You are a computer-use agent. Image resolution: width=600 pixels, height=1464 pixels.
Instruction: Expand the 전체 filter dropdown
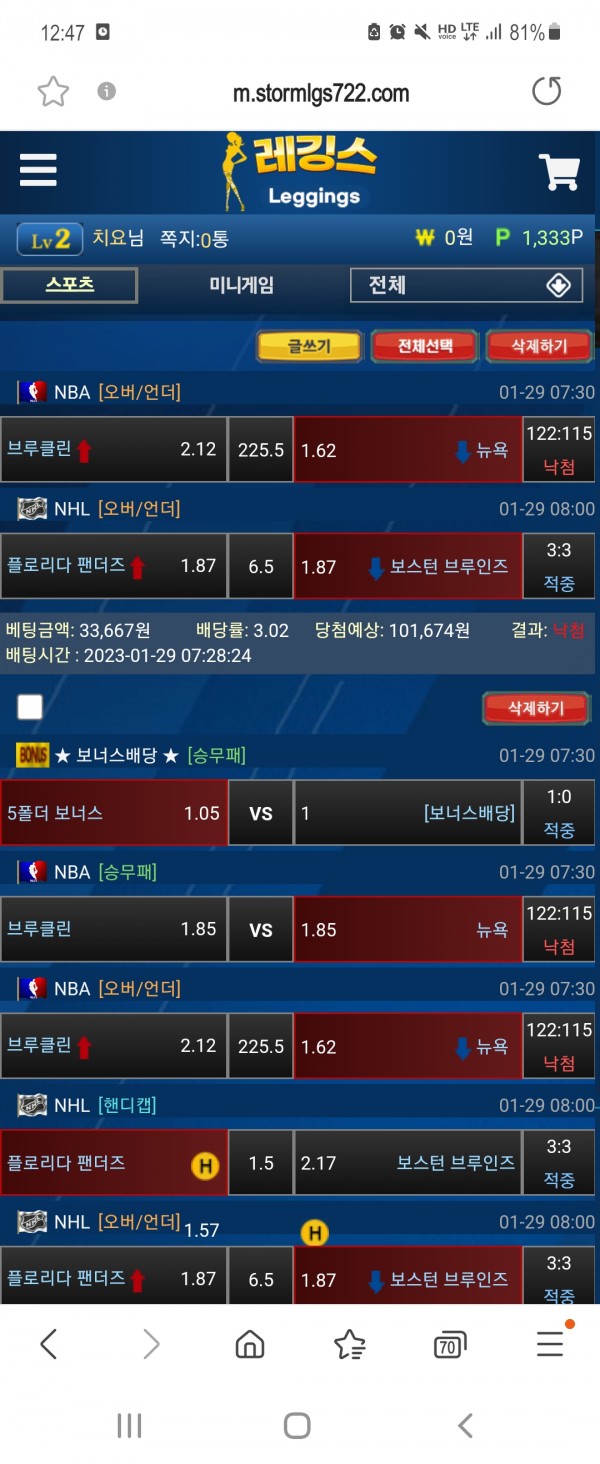(x=466, y=285)
